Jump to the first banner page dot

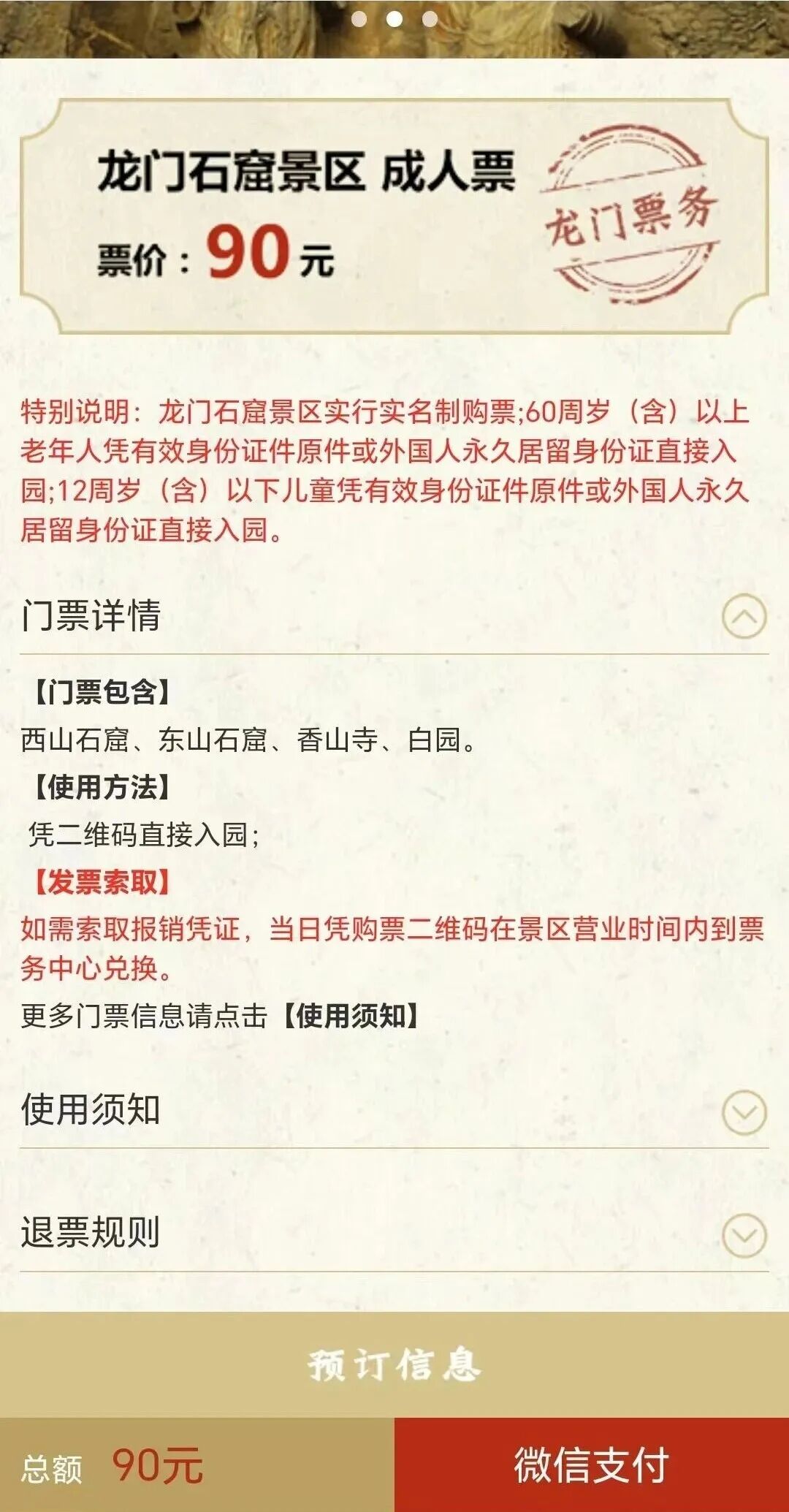(359, 19)
